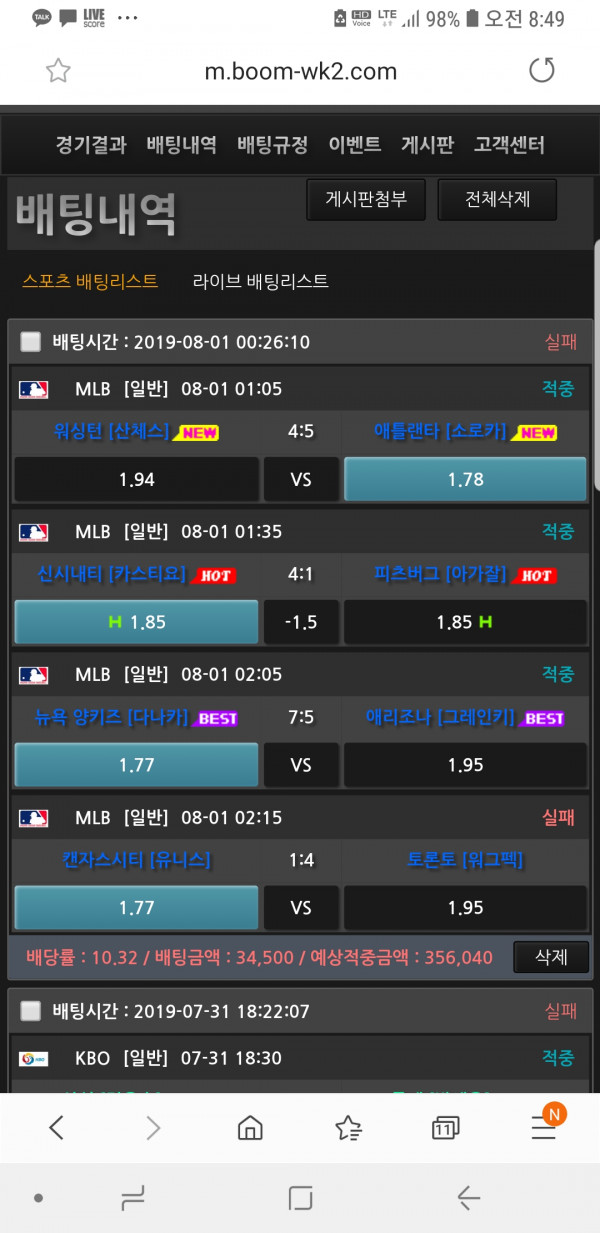Tap the system recent apps button
This screenshot has height=1233, width=600.
pos(133,1197)
